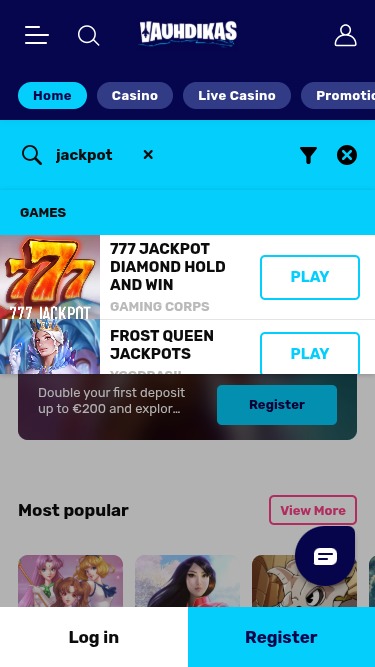Play Frost Queen Jackpots
This screenshot has width=375, height=667.
coord(310,353)
